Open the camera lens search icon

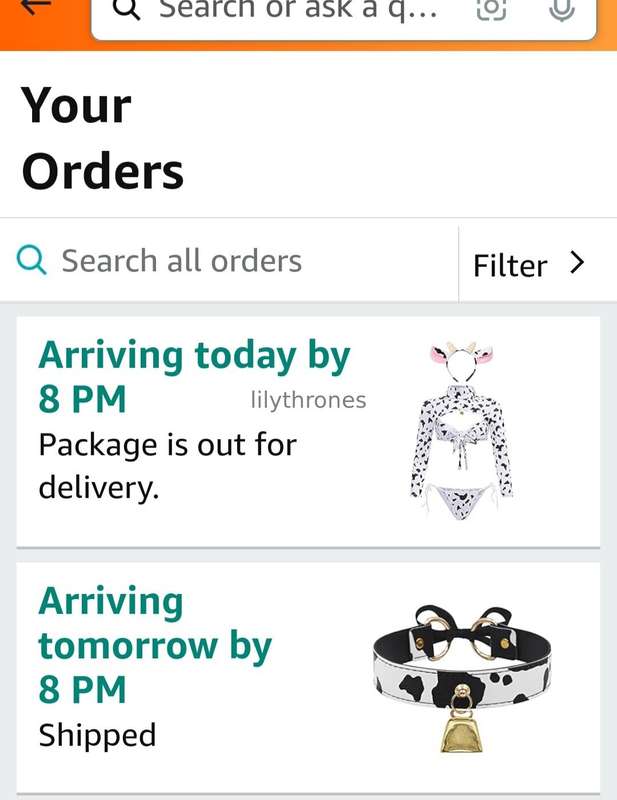coord(491,10)
